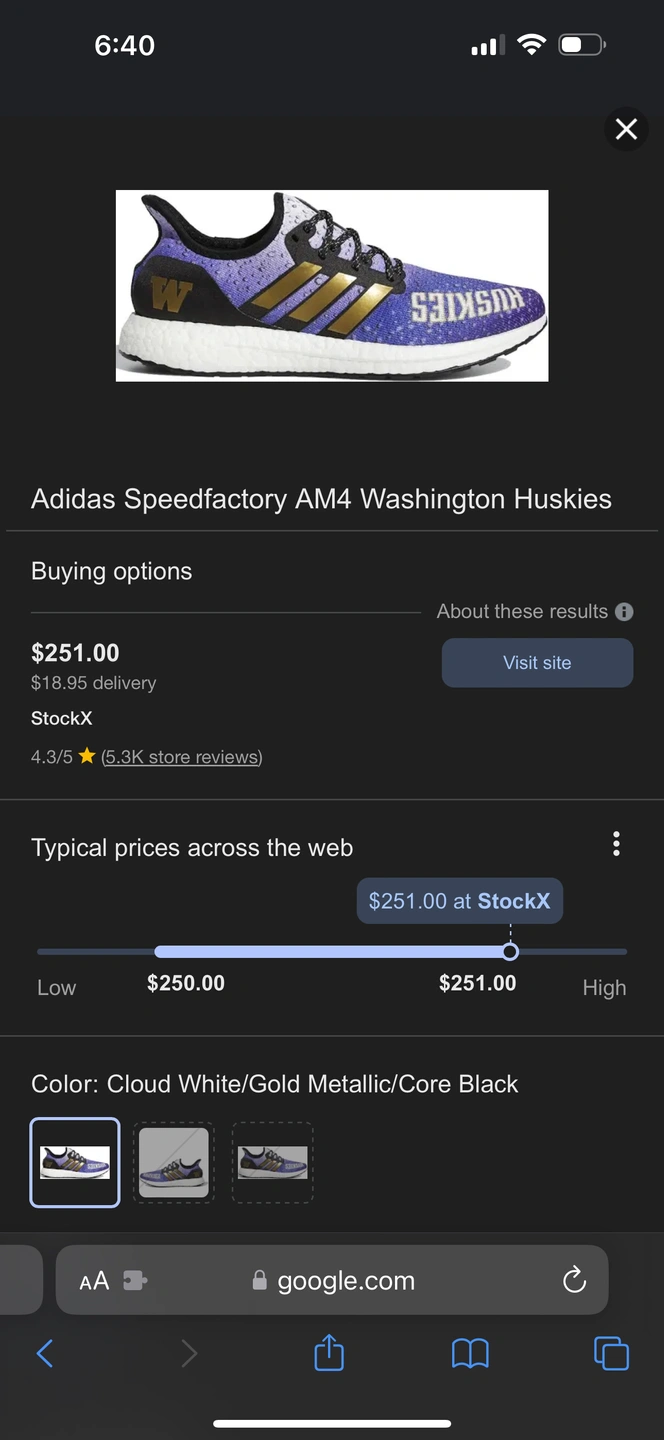This screenshot has height=1440, width=664.
Task: Select the third color swatch thumbnail
Action: point(273,1162)
